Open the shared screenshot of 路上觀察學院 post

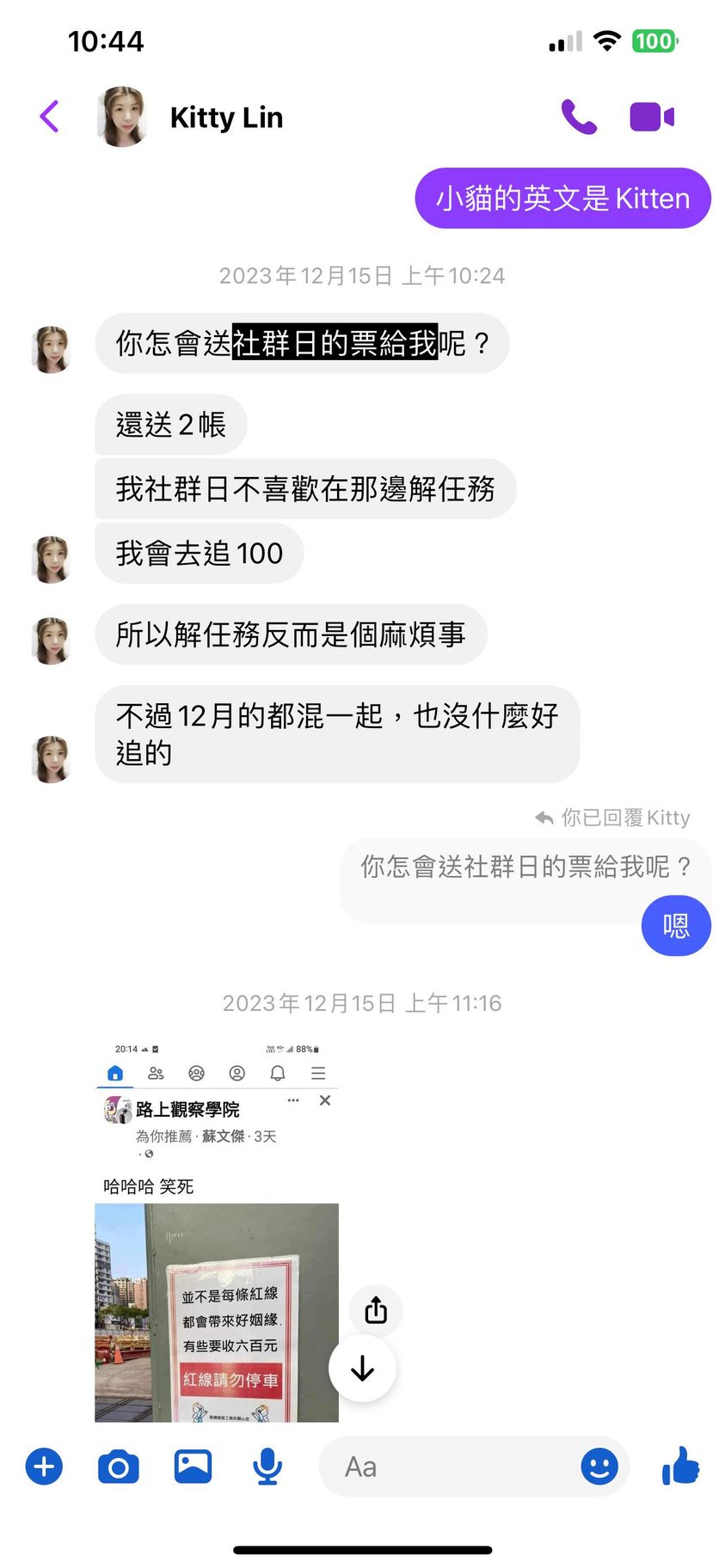216,1229
